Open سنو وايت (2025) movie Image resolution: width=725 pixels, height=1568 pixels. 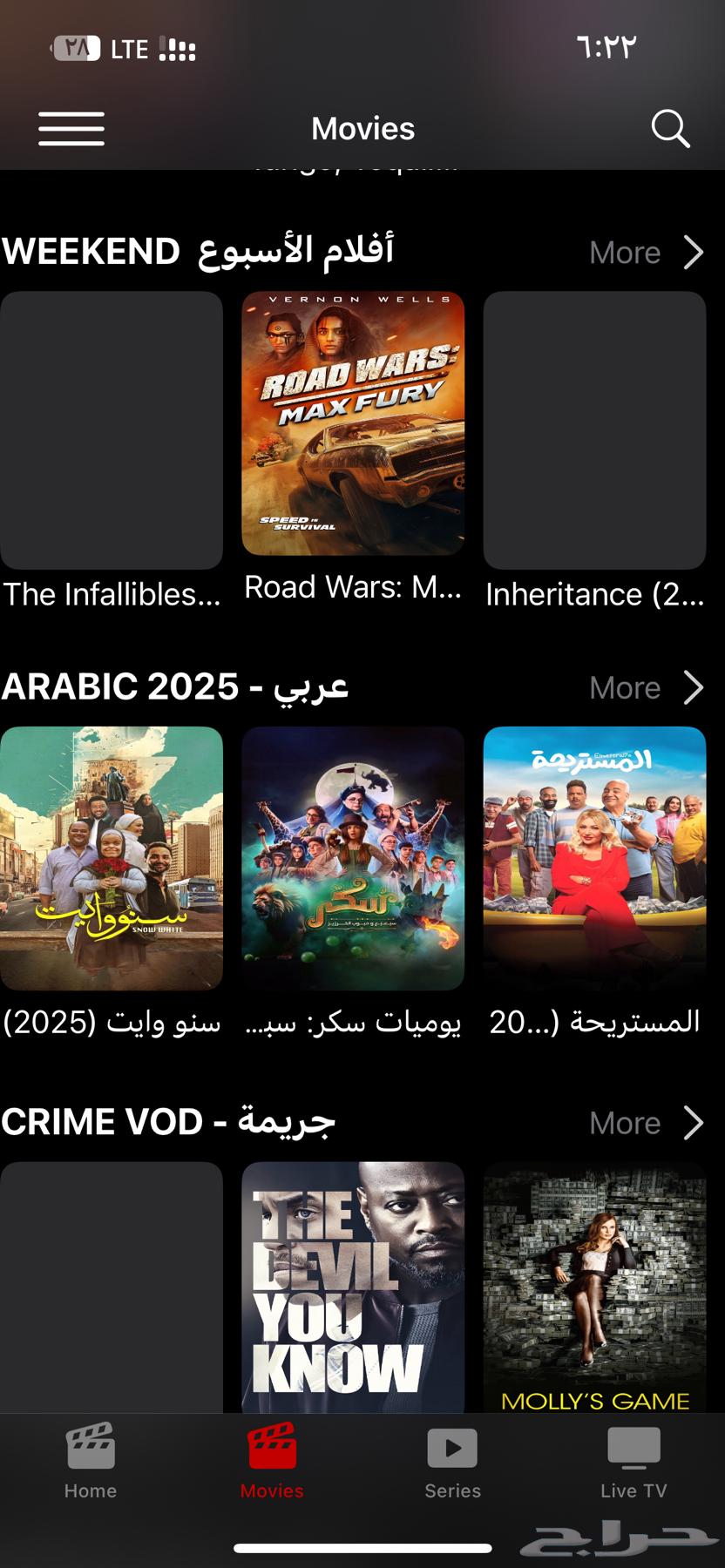point(112,858)
